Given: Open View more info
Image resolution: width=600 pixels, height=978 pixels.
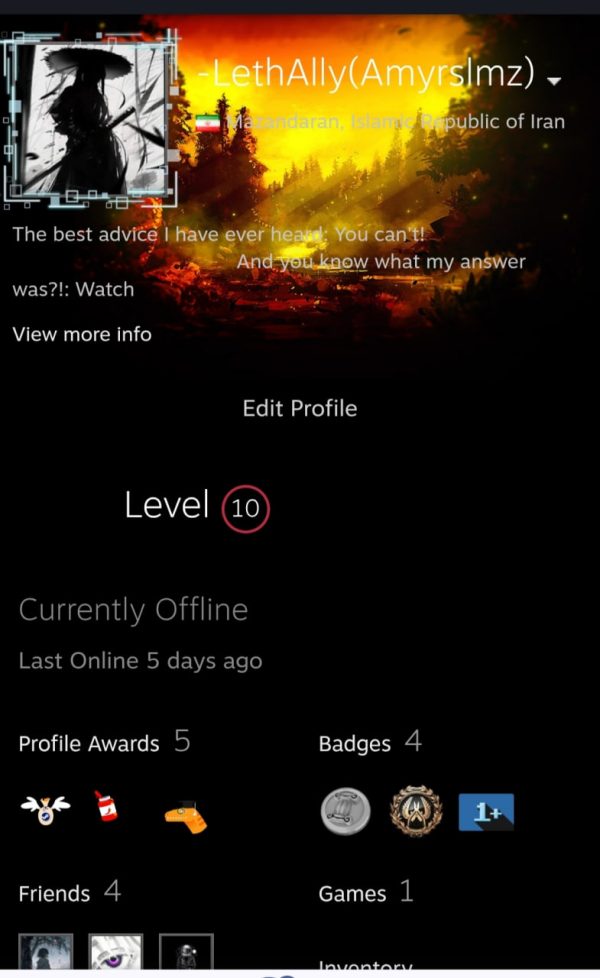Looking at the screenshot, I should click(x=82, y=335).
